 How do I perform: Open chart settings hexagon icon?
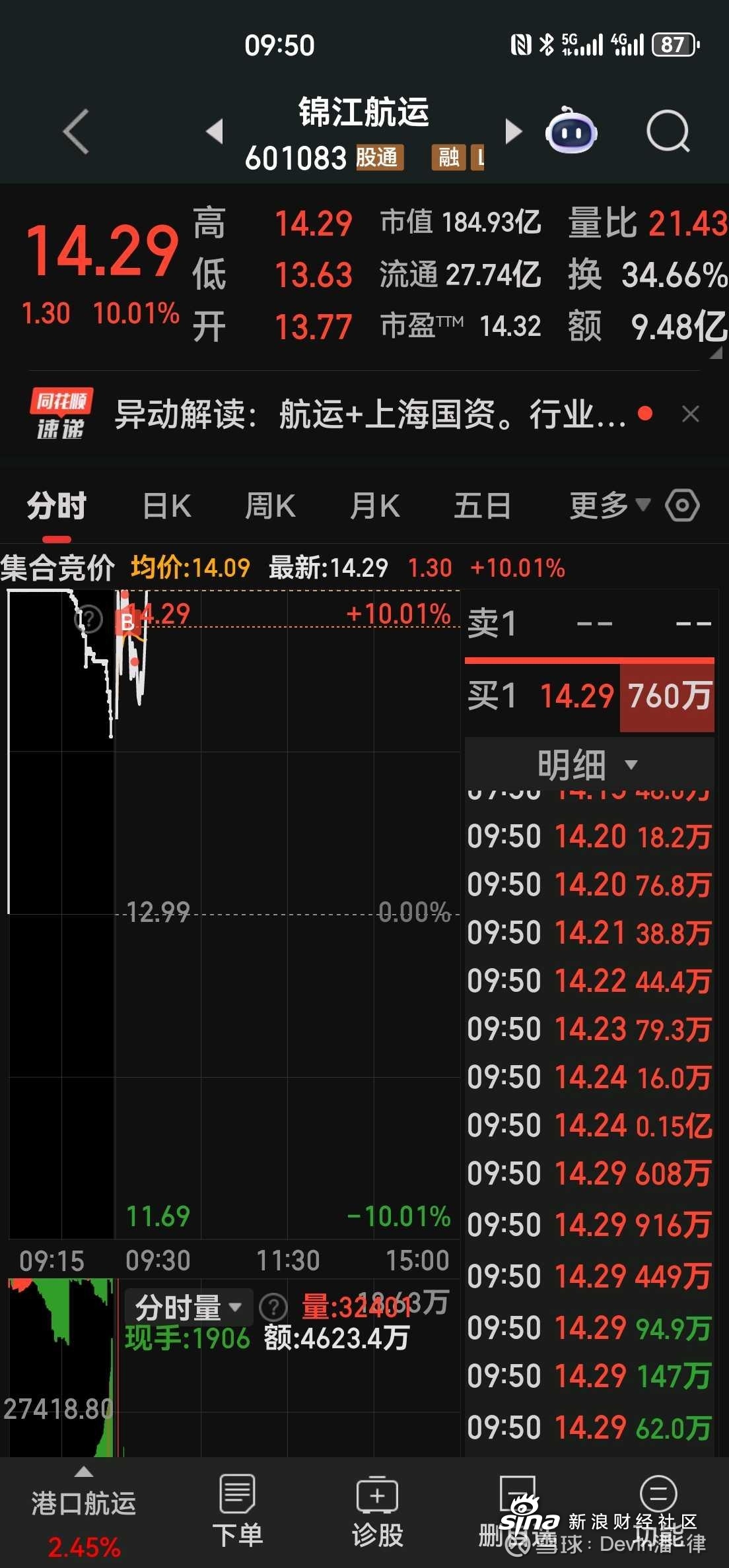click(x=682, y=506)
